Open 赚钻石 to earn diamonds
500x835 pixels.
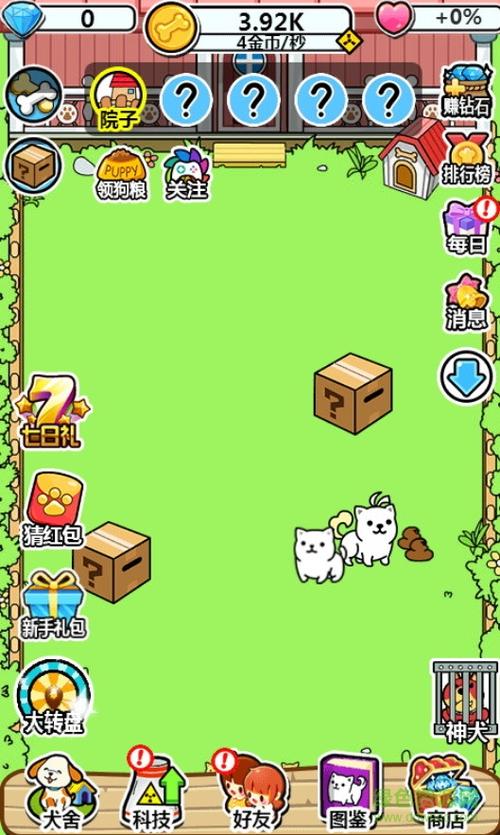click(x=465, y=92)
